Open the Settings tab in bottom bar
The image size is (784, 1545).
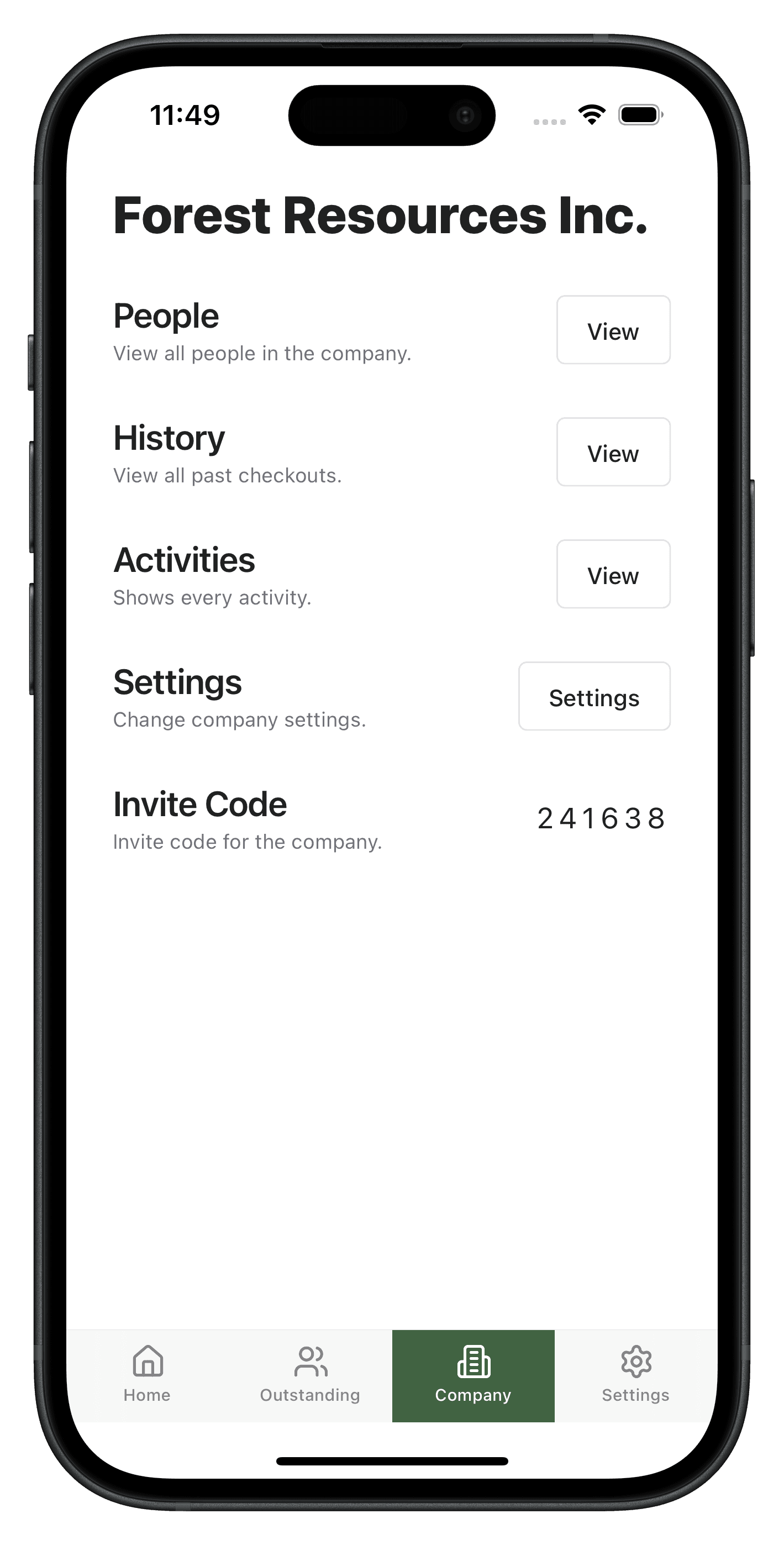(x=635, y=1375)
